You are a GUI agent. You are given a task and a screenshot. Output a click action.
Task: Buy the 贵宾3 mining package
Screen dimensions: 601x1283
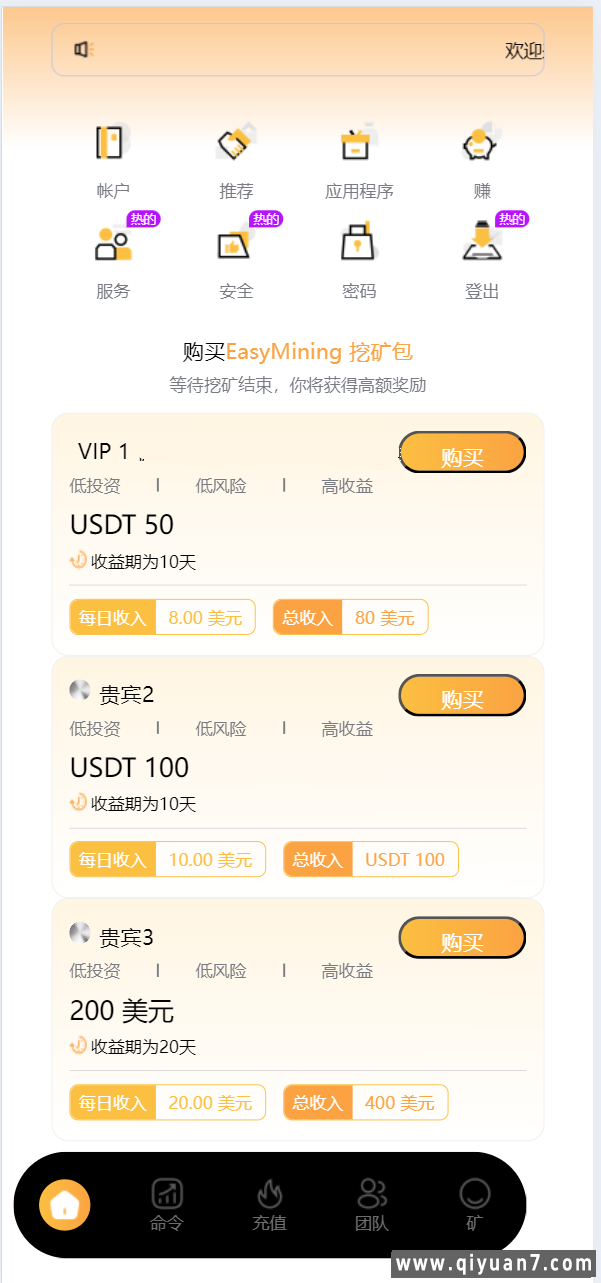(462, 939)
